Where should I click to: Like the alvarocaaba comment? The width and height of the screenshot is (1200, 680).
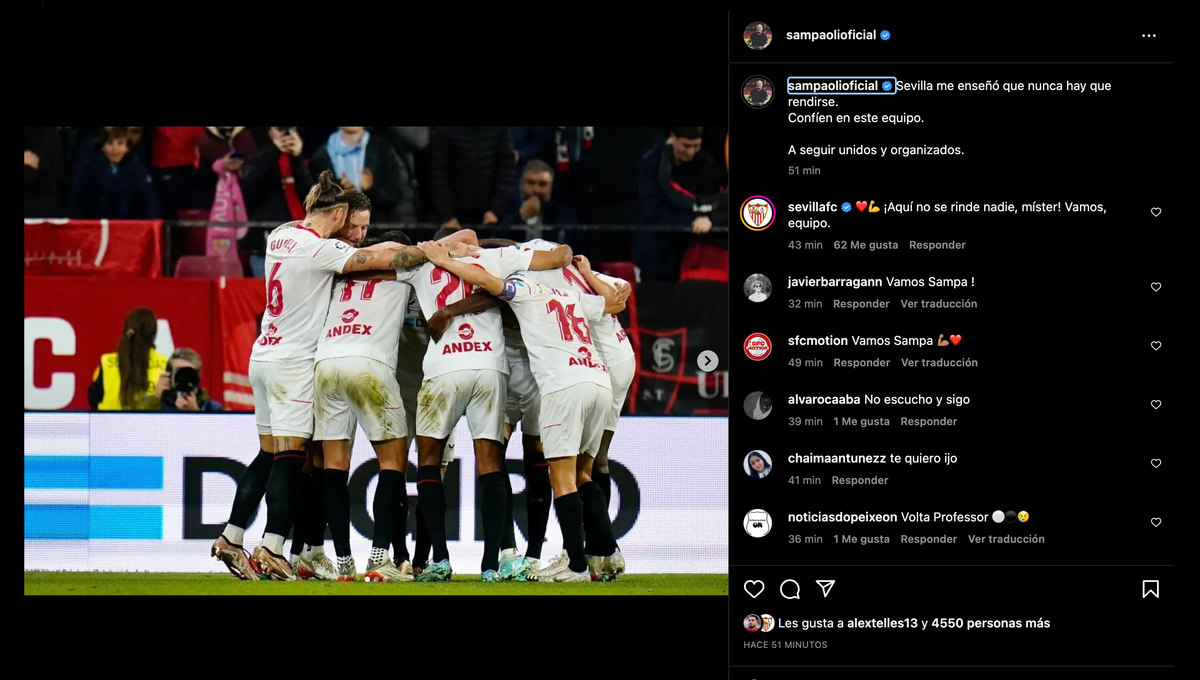point(1156,405)
